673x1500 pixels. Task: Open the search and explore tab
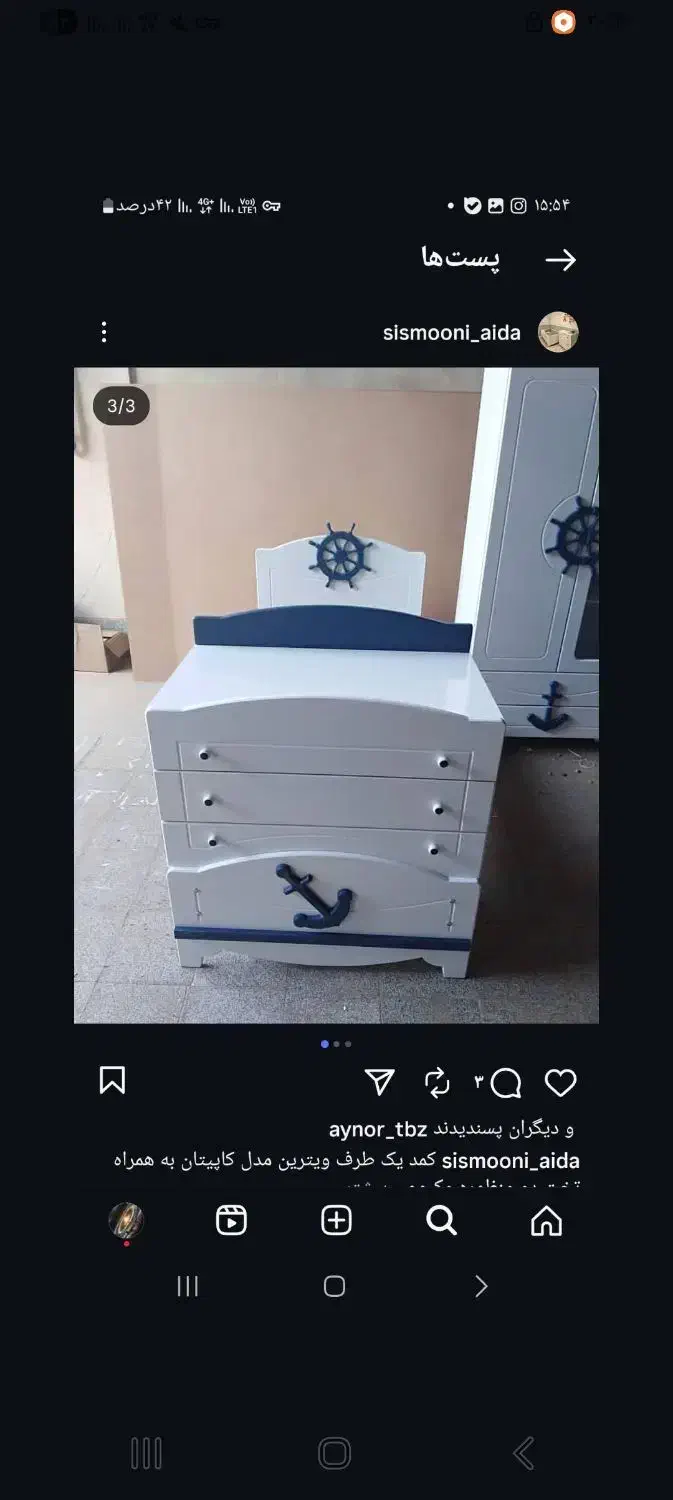pyautogui.click(x=441, y=1221)
